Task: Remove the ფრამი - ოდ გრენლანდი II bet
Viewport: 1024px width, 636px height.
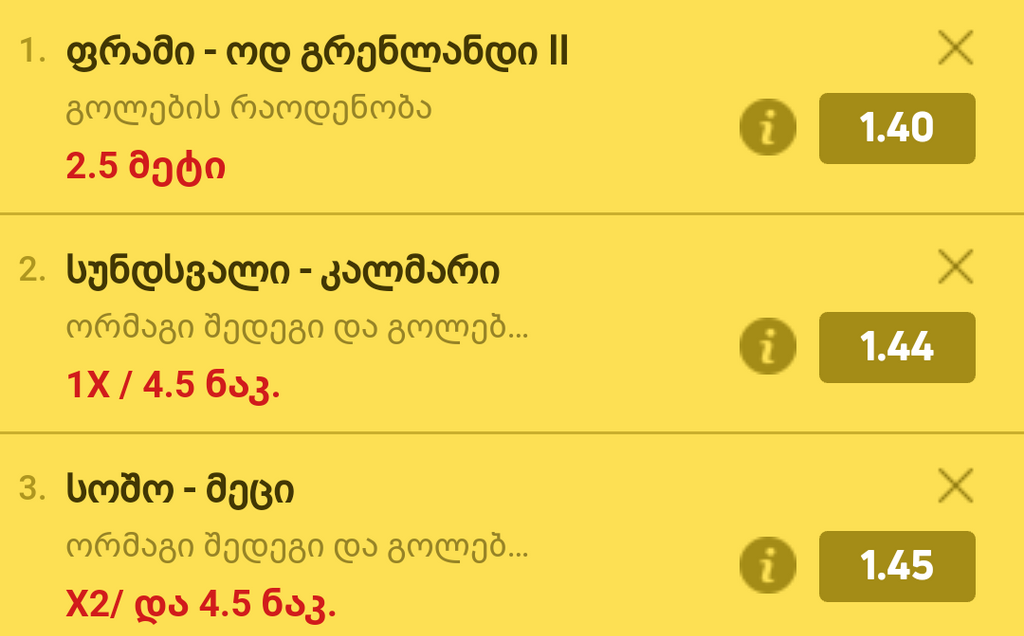Action: 957,48
